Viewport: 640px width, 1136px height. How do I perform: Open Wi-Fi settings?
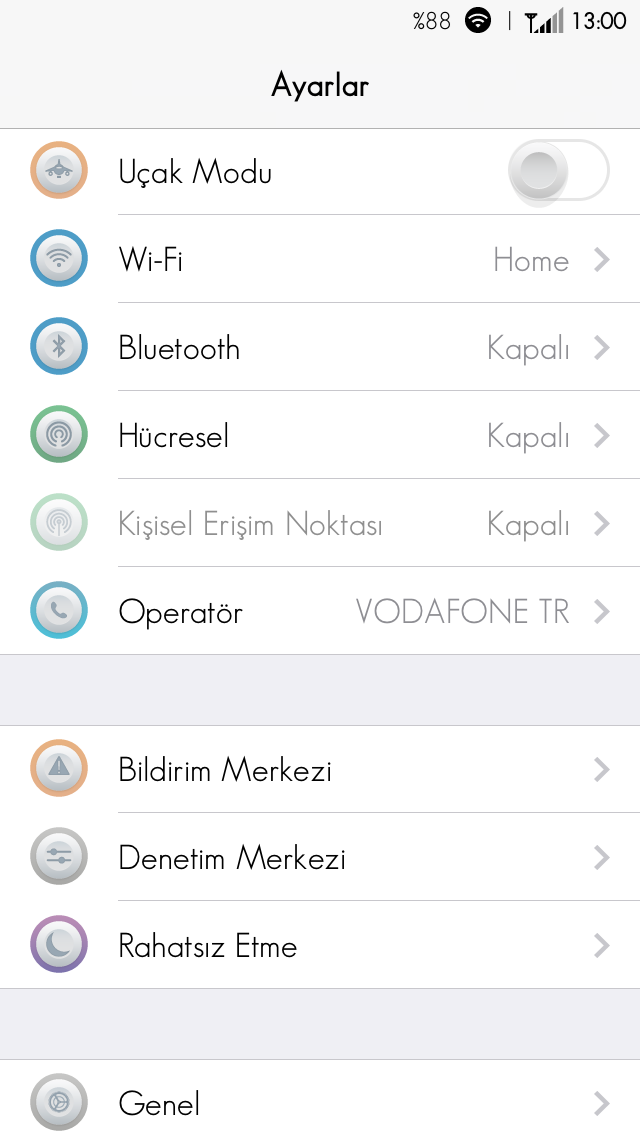320,259
